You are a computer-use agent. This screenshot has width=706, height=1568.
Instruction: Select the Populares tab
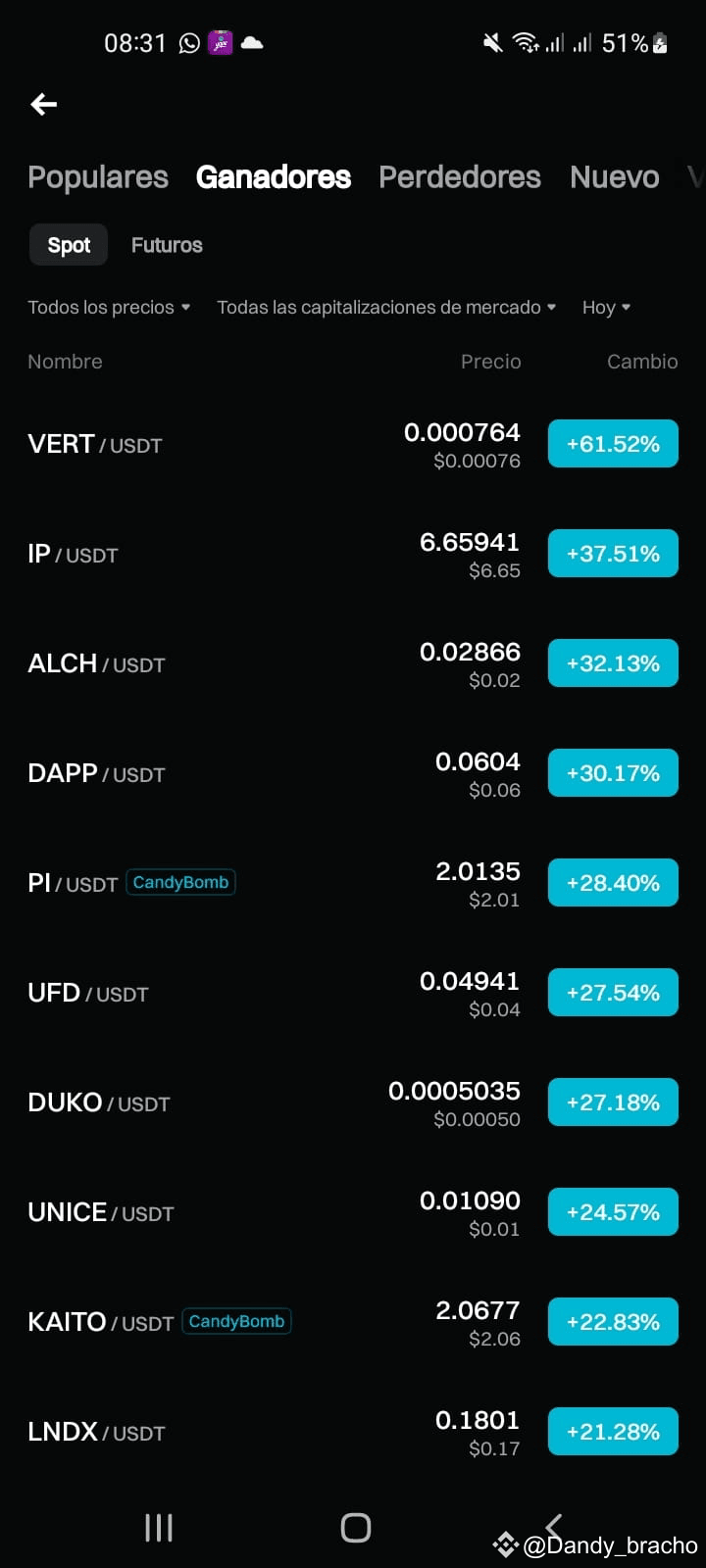(x=98, y=177)
